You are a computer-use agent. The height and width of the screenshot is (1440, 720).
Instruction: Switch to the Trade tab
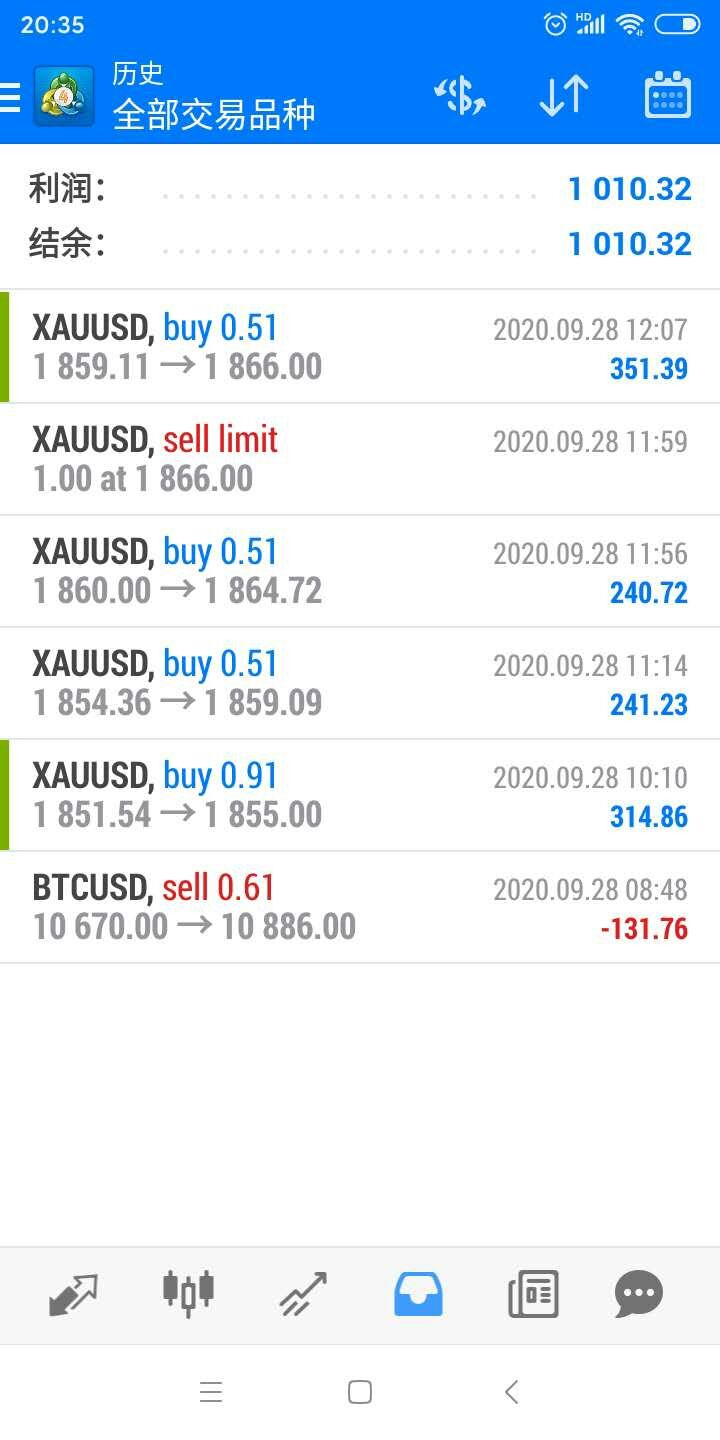point(303,1294)
